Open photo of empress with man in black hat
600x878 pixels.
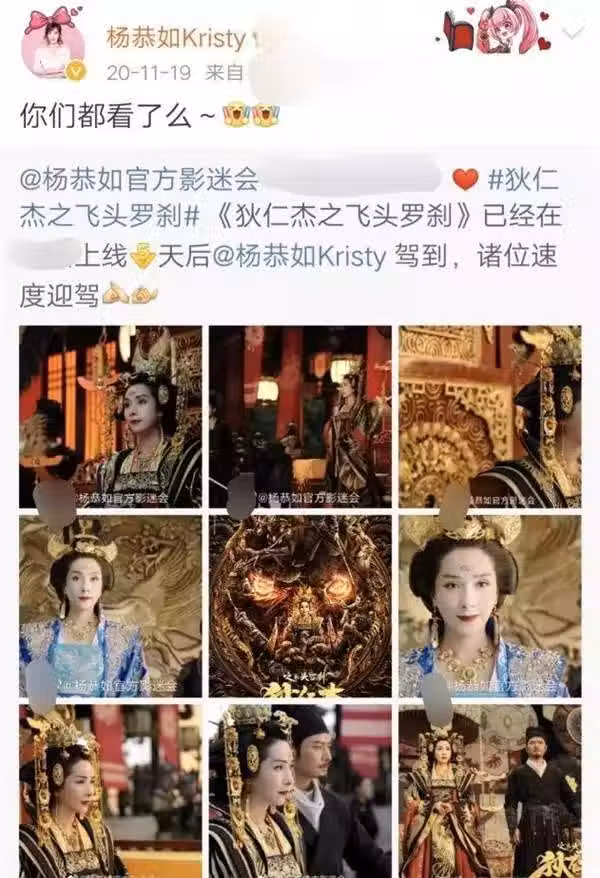(300, 790)
